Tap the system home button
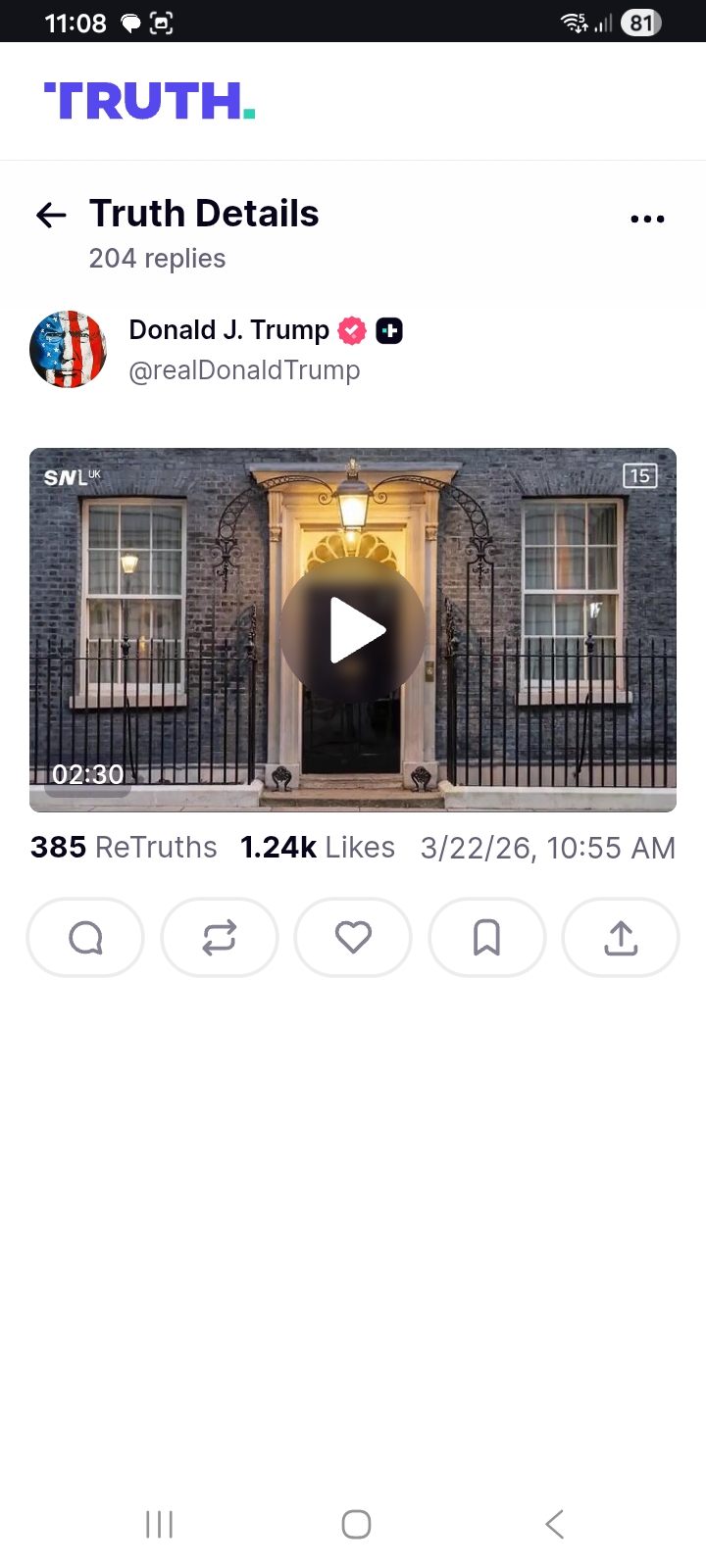 click(356, 1524)
